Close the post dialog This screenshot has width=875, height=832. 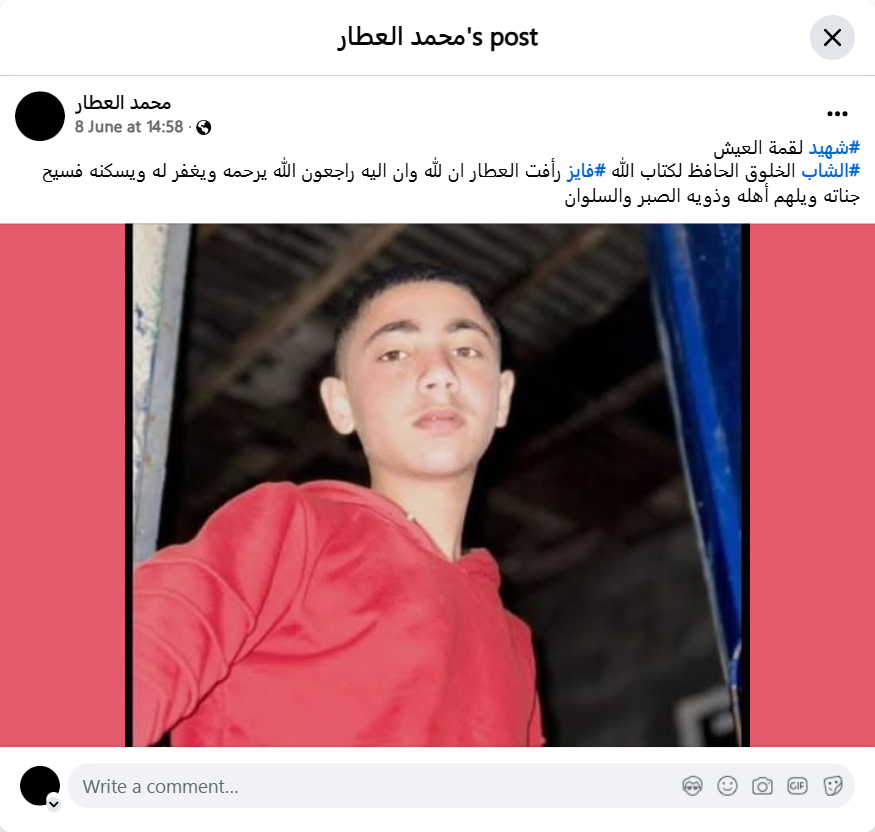pos(832,38)
